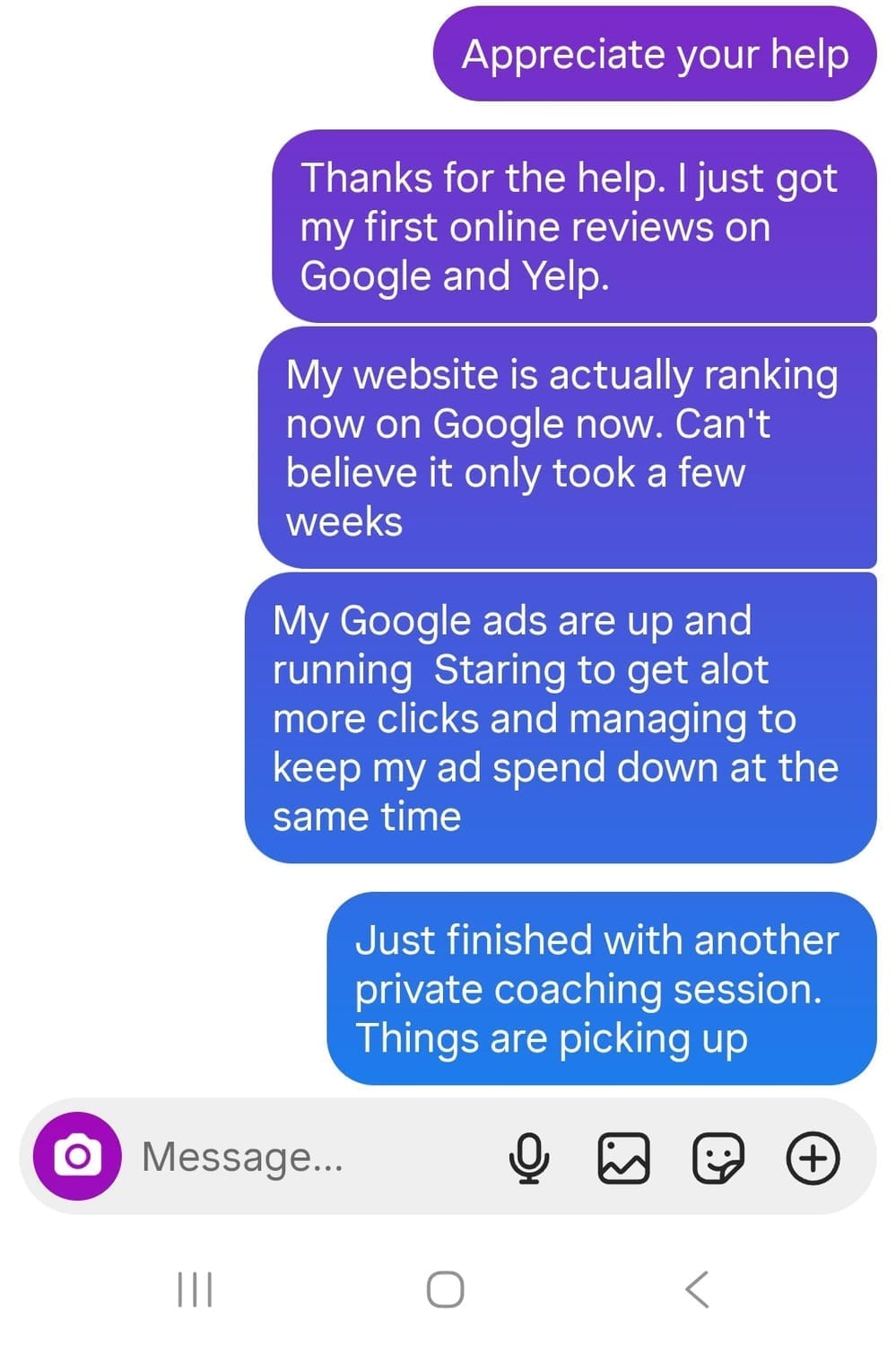Open the plus menu for more options
The width and height of the screenshot is (896, 1346).
813,1157
